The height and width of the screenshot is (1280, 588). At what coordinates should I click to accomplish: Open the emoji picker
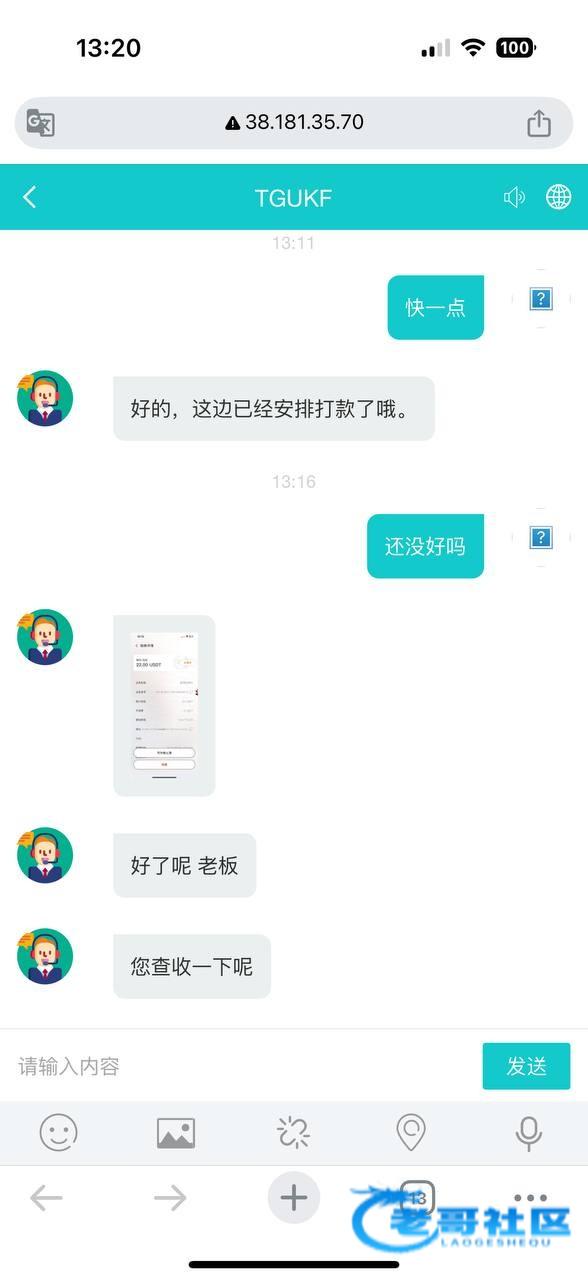pyautogui.click(x=58, y=1133)
